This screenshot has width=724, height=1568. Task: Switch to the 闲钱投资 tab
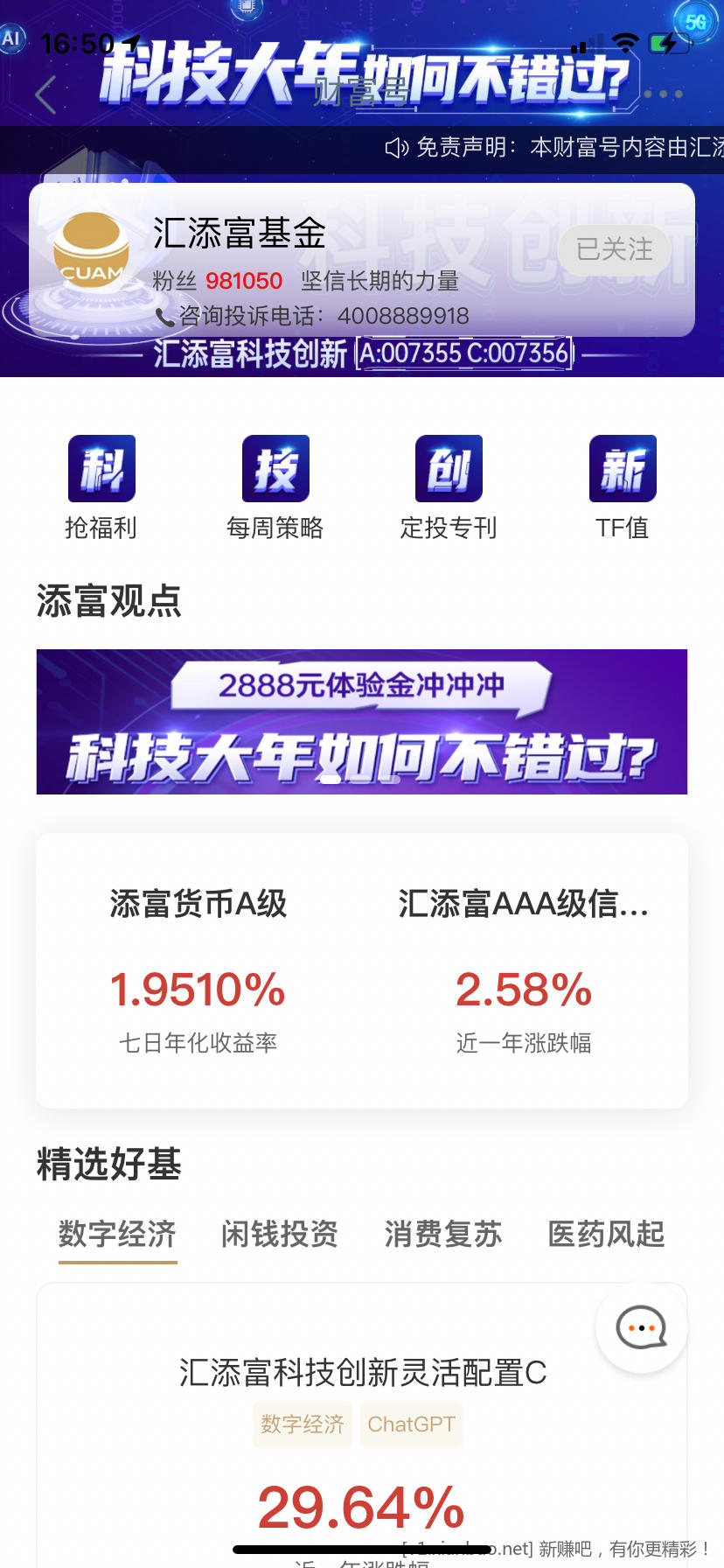click(280, 1235)
